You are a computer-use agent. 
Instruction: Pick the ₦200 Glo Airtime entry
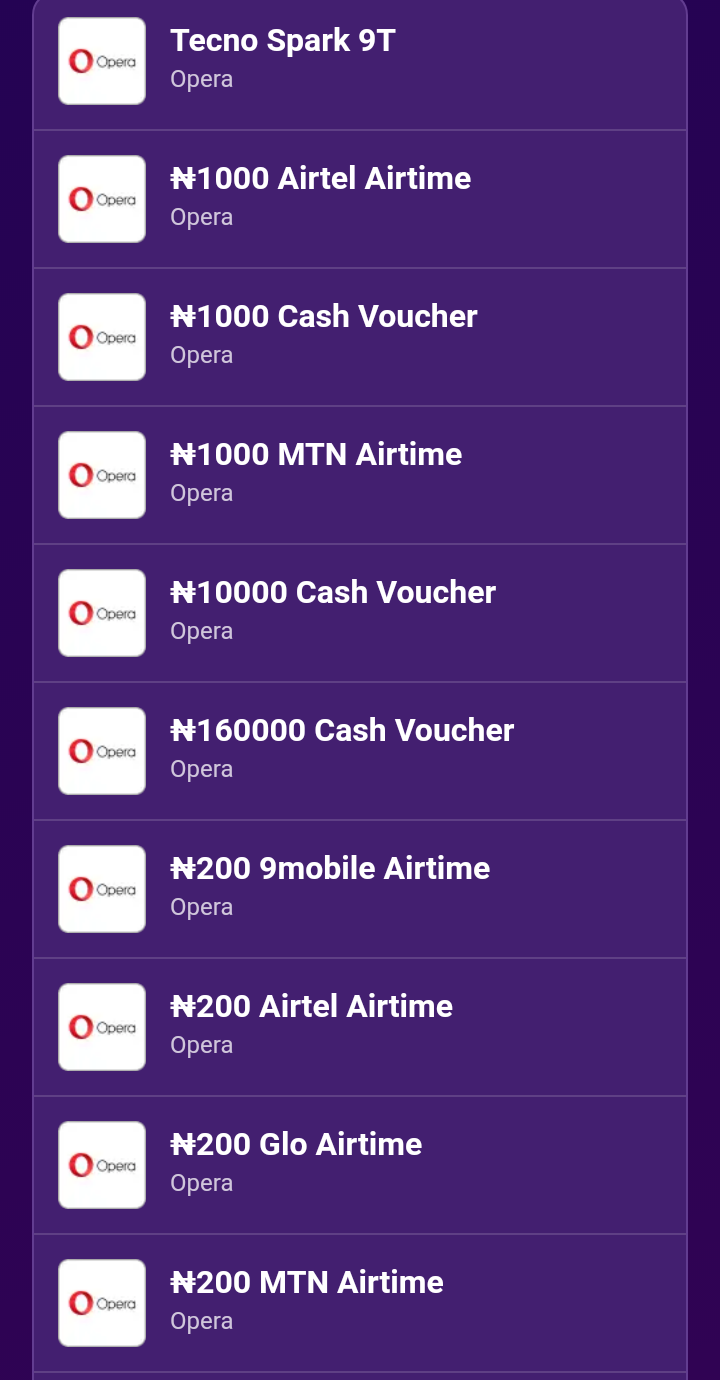click(360, 1165)
